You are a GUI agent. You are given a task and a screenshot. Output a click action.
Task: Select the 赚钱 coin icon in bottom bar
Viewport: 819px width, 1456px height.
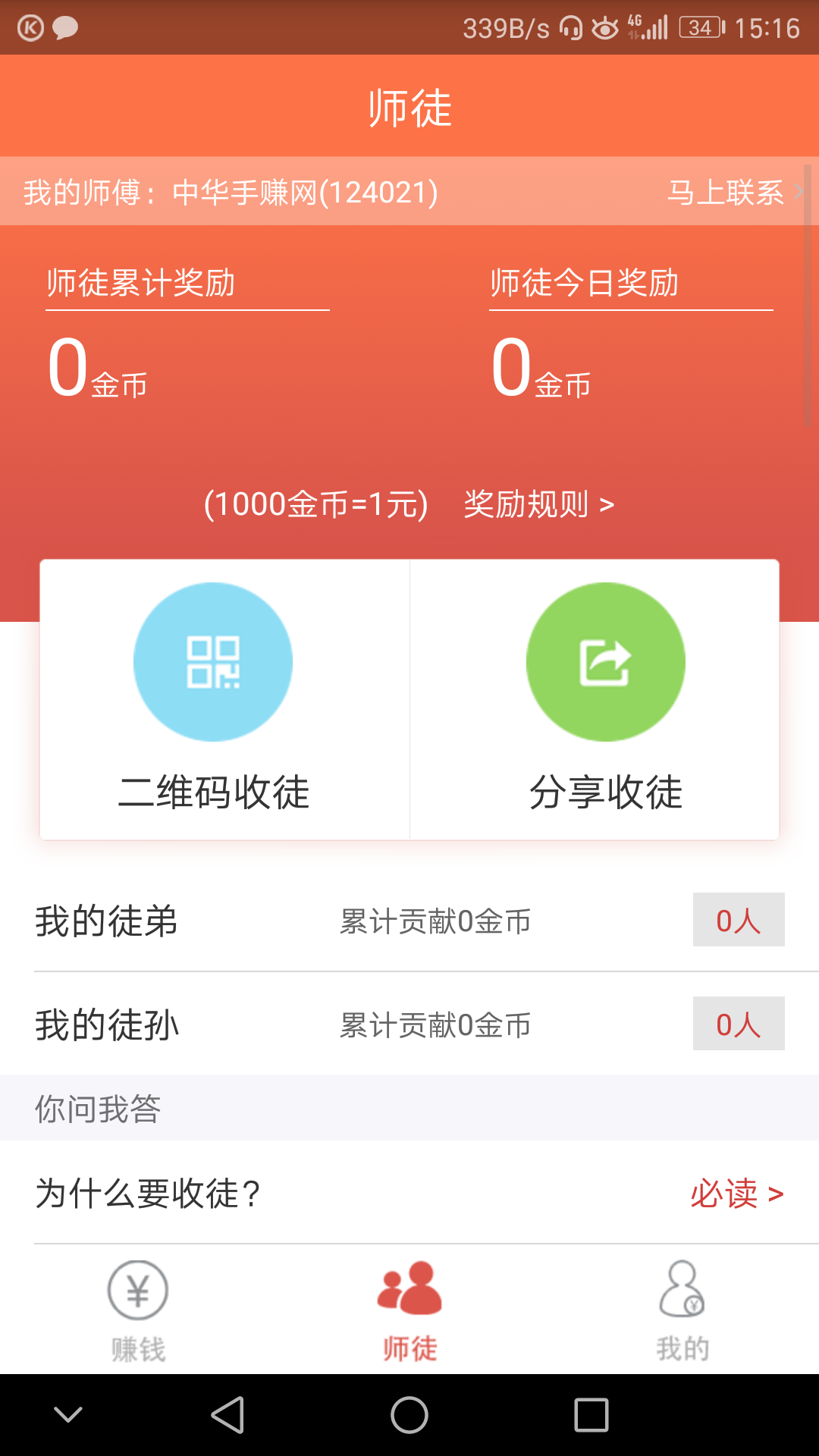click(x=136, y=1289)
